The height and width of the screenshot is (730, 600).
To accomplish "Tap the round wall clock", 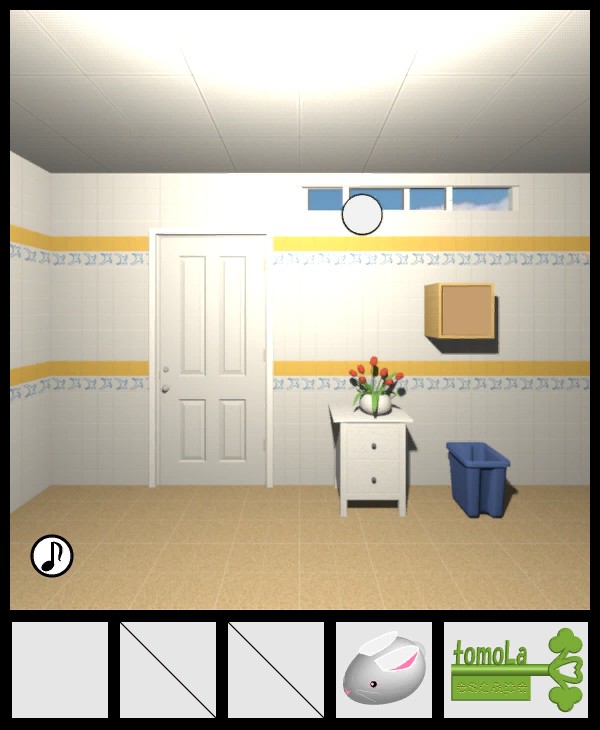I will (362, 214).
